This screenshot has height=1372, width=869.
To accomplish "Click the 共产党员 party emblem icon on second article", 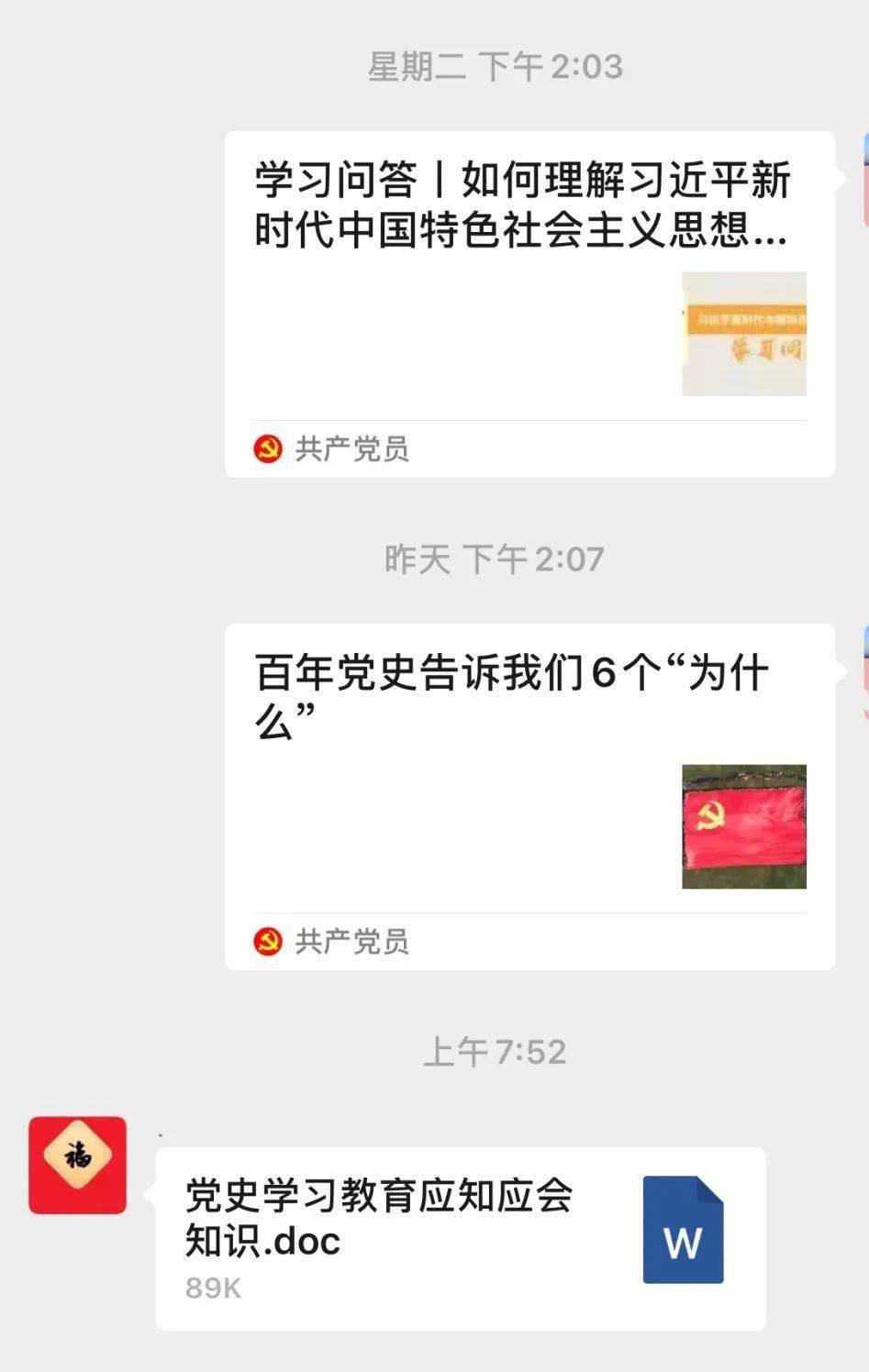I will coord(269,939).
